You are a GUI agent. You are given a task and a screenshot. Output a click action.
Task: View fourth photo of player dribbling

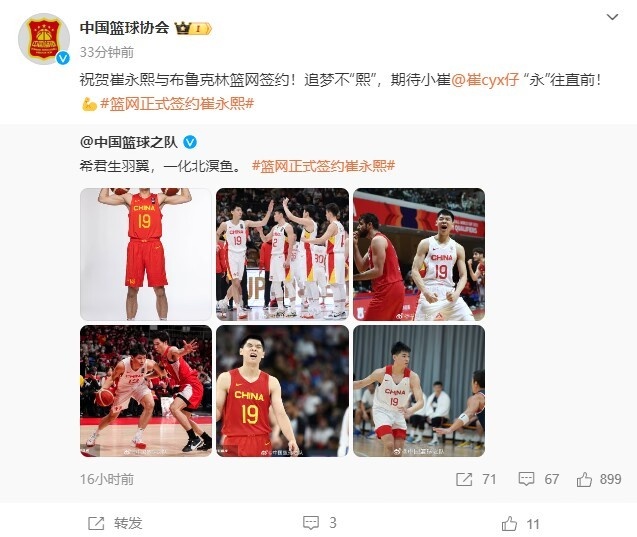(146, 390)
